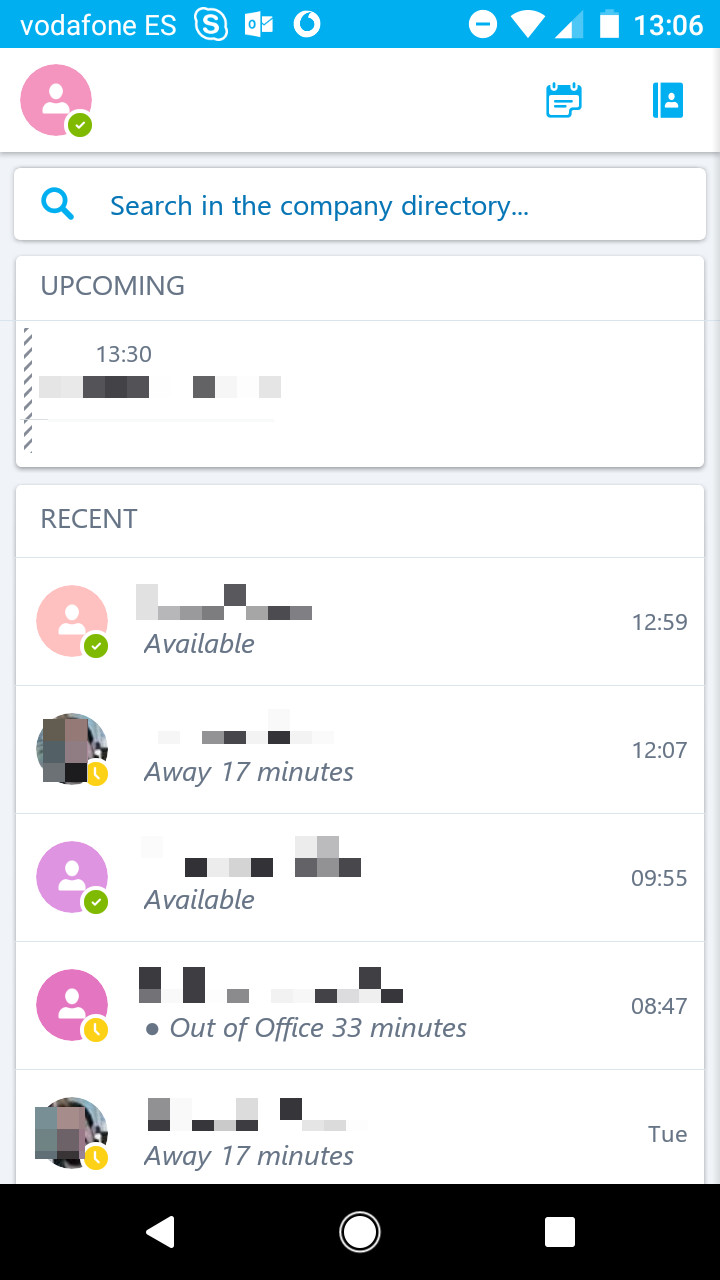Viewport: 720px width, 1280px height.
Task: Open the contacts list icon
Action: point(667,100)
